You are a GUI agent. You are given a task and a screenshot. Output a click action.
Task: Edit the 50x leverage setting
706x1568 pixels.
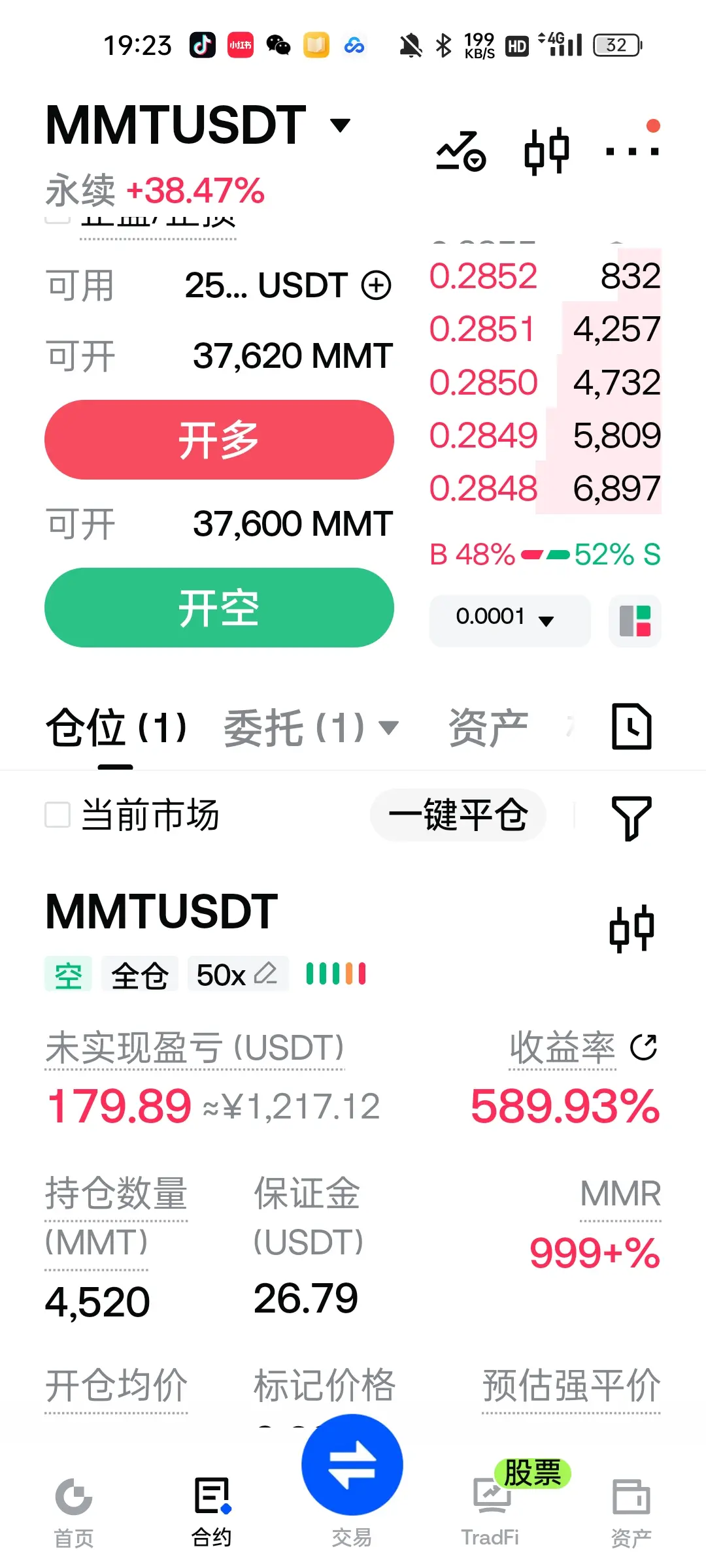[x=238, y=975]
